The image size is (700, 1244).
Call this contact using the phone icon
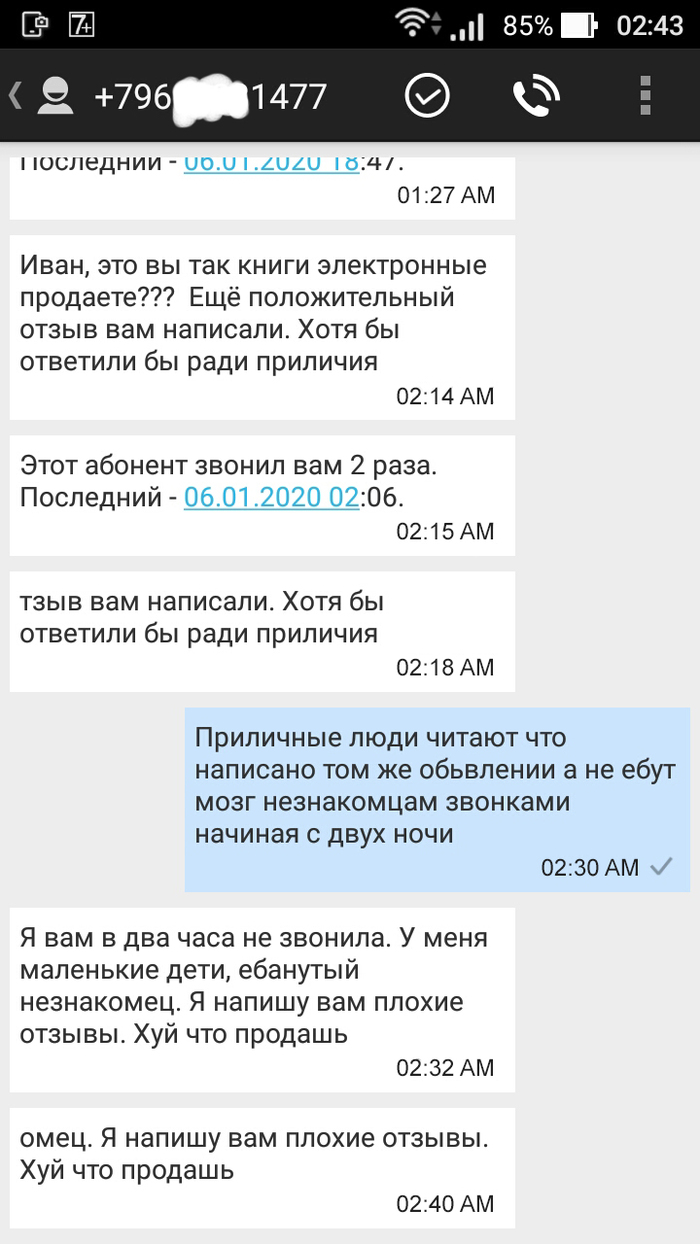tap(536, 96)
